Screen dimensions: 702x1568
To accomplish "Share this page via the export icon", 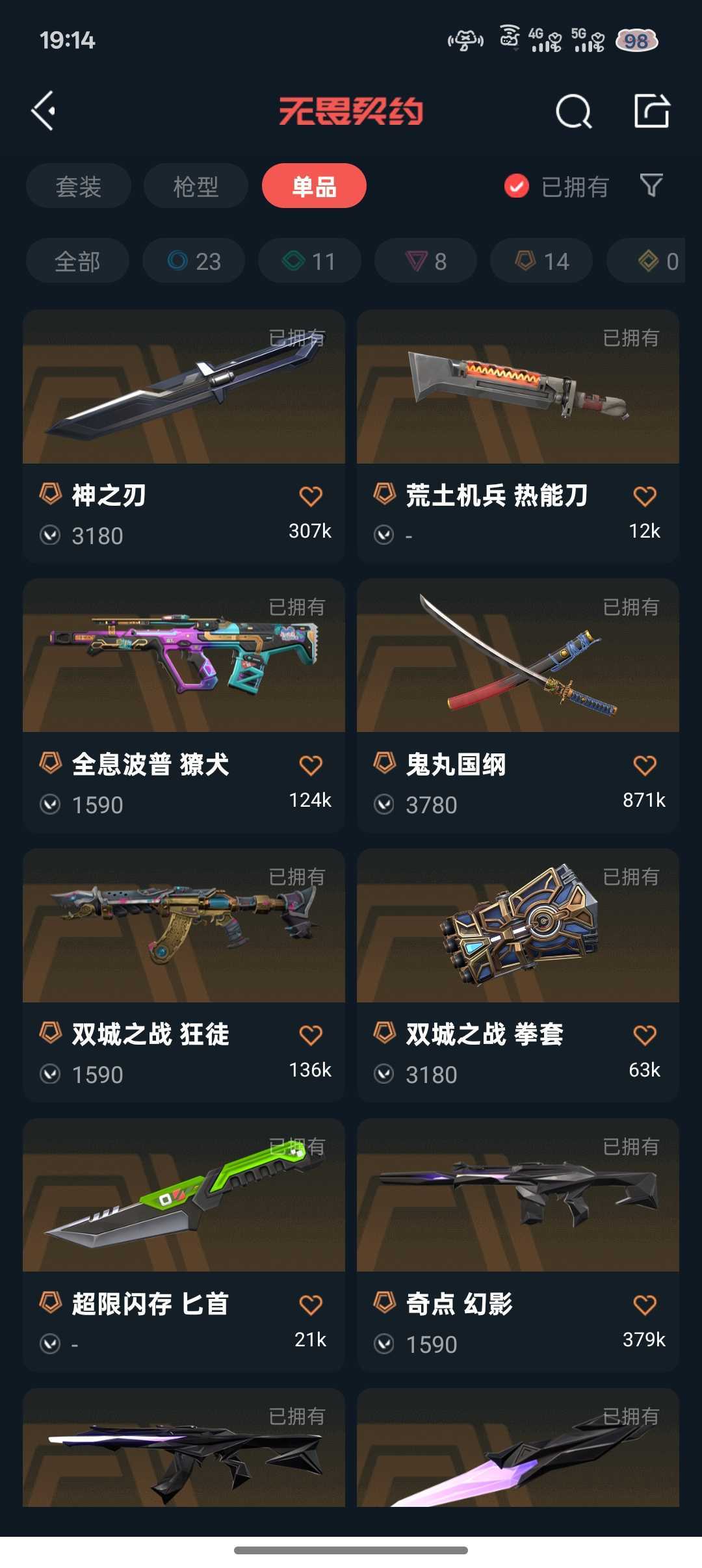I will click(651, 111).
